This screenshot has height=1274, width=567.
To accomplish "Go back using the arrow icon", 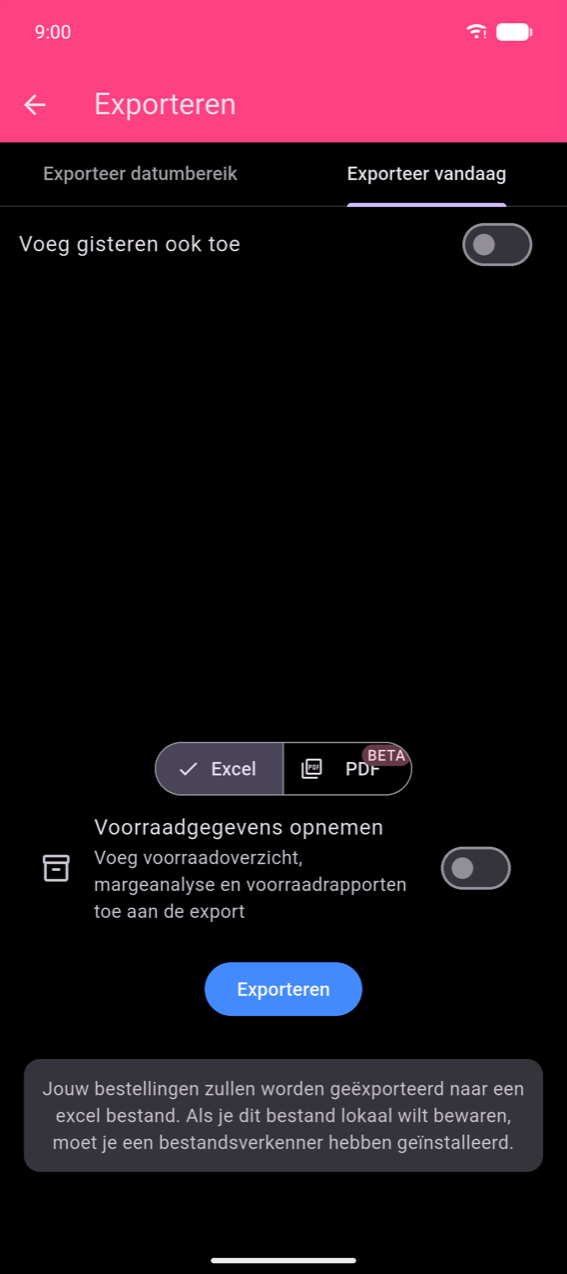I will (x=35, y=105).
